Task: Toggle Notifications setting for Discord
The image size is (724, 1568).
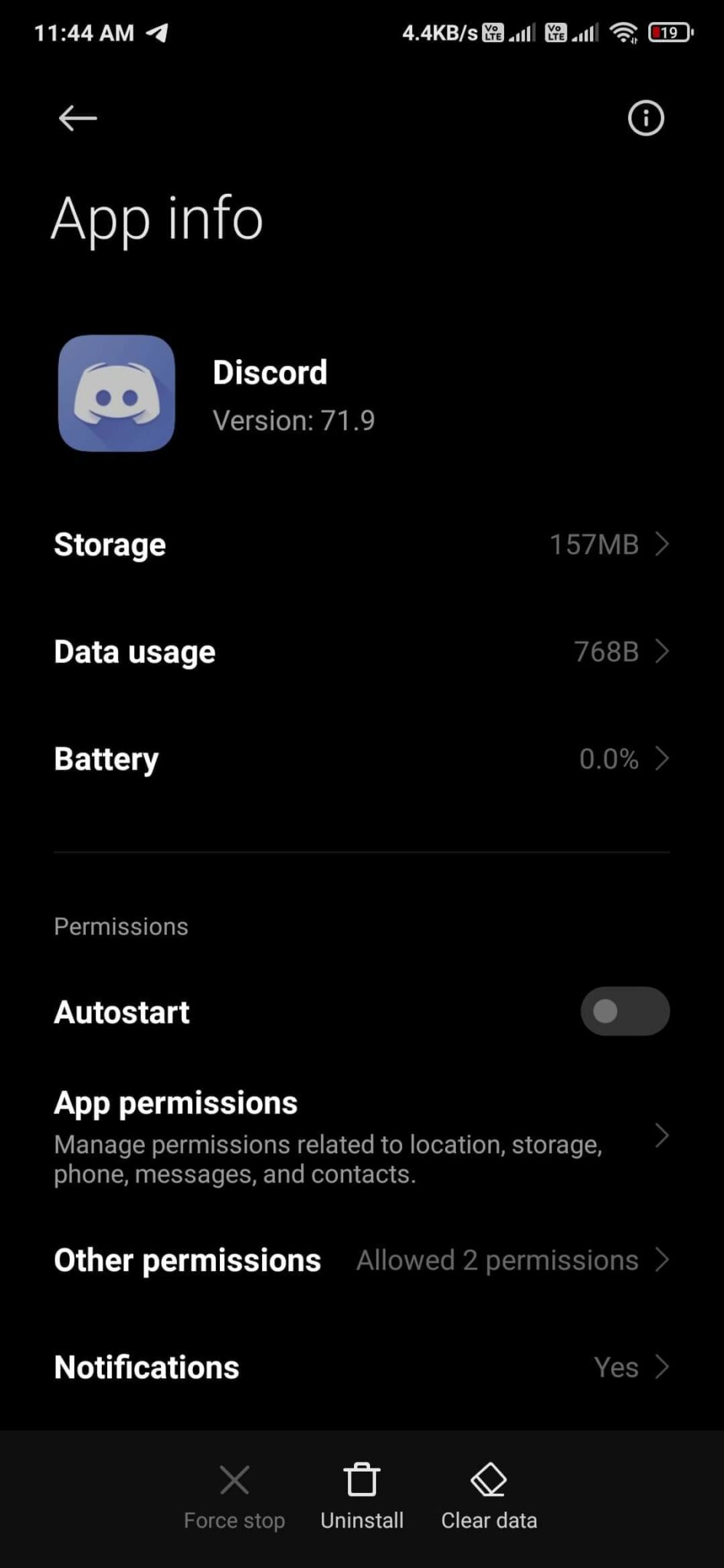Action: point(360,1367)
